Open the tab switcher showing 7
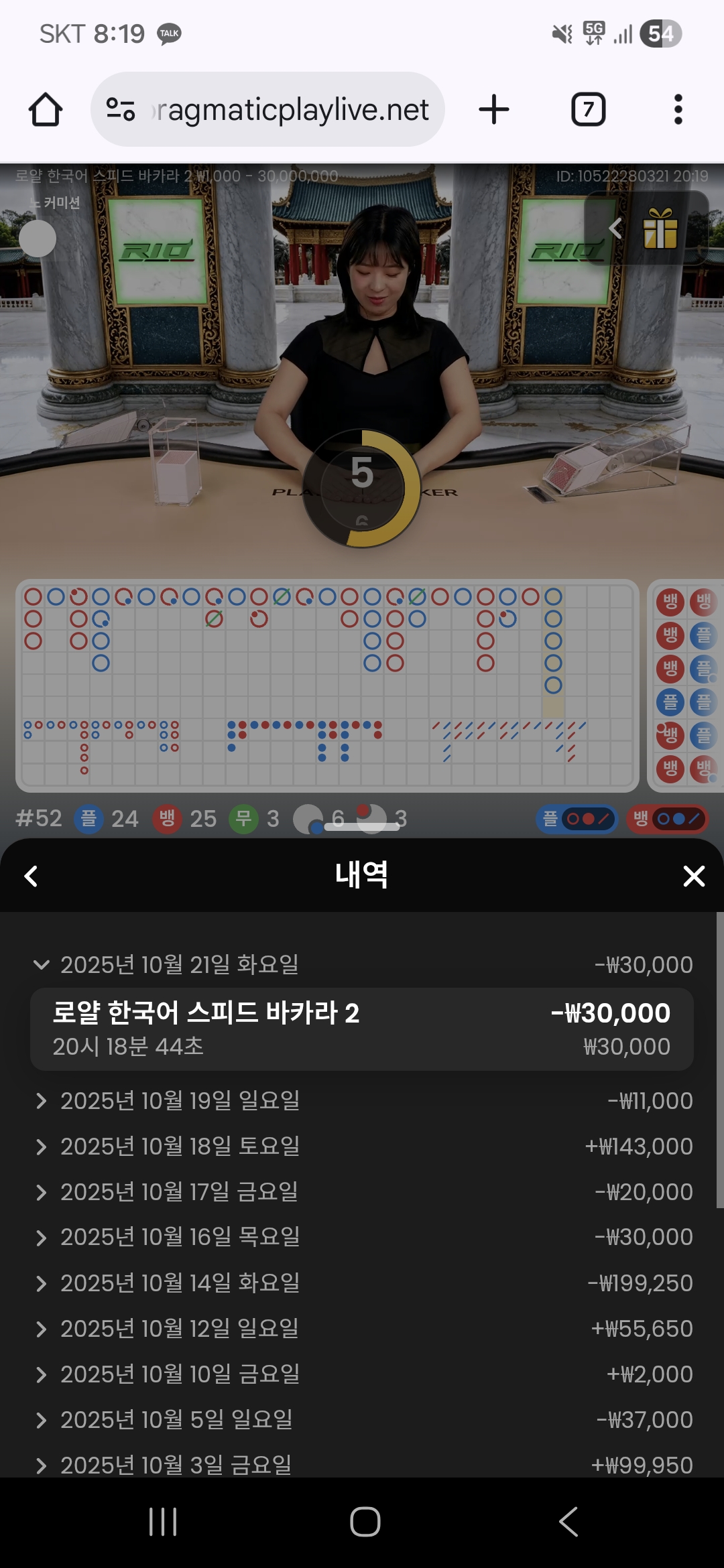 (588, 109)
